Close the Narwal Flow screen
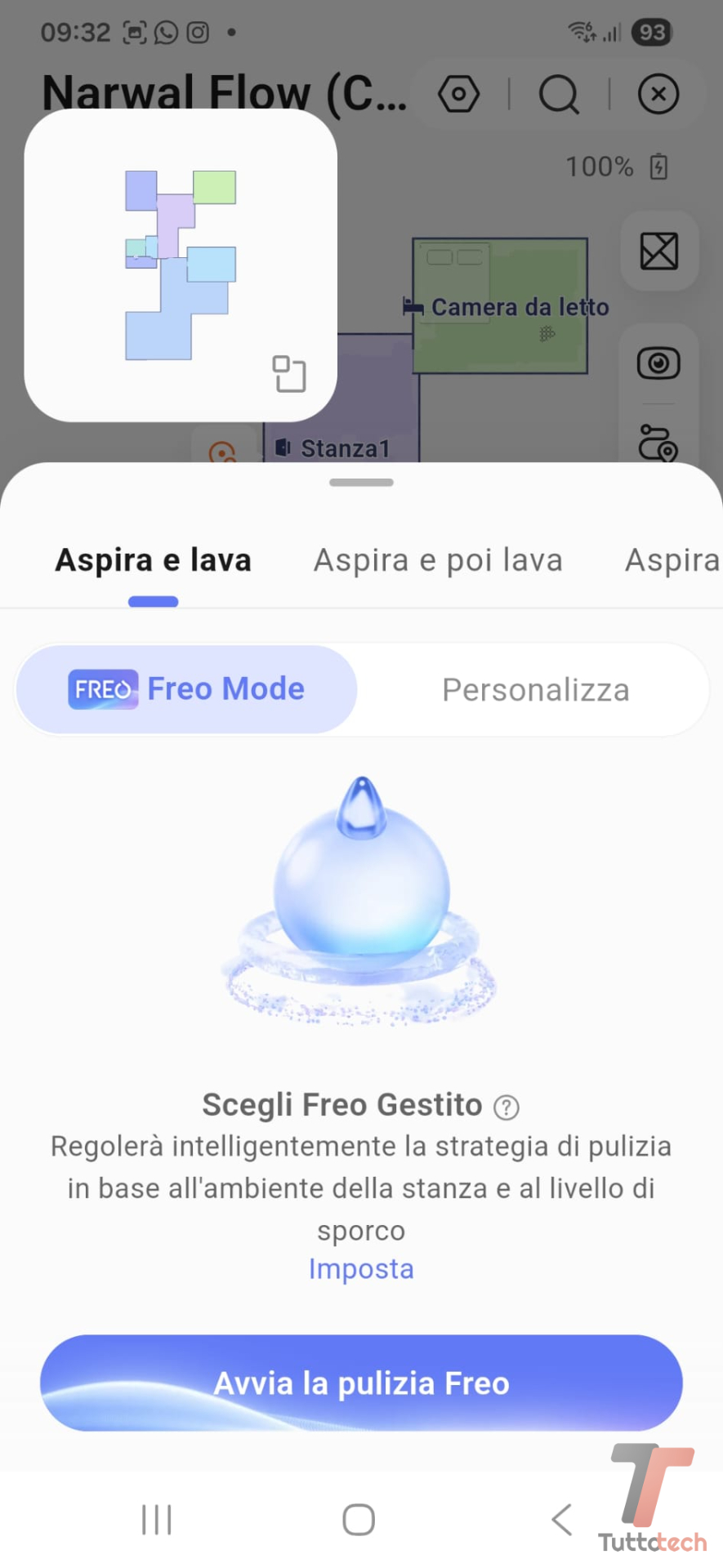 (658, 95)
